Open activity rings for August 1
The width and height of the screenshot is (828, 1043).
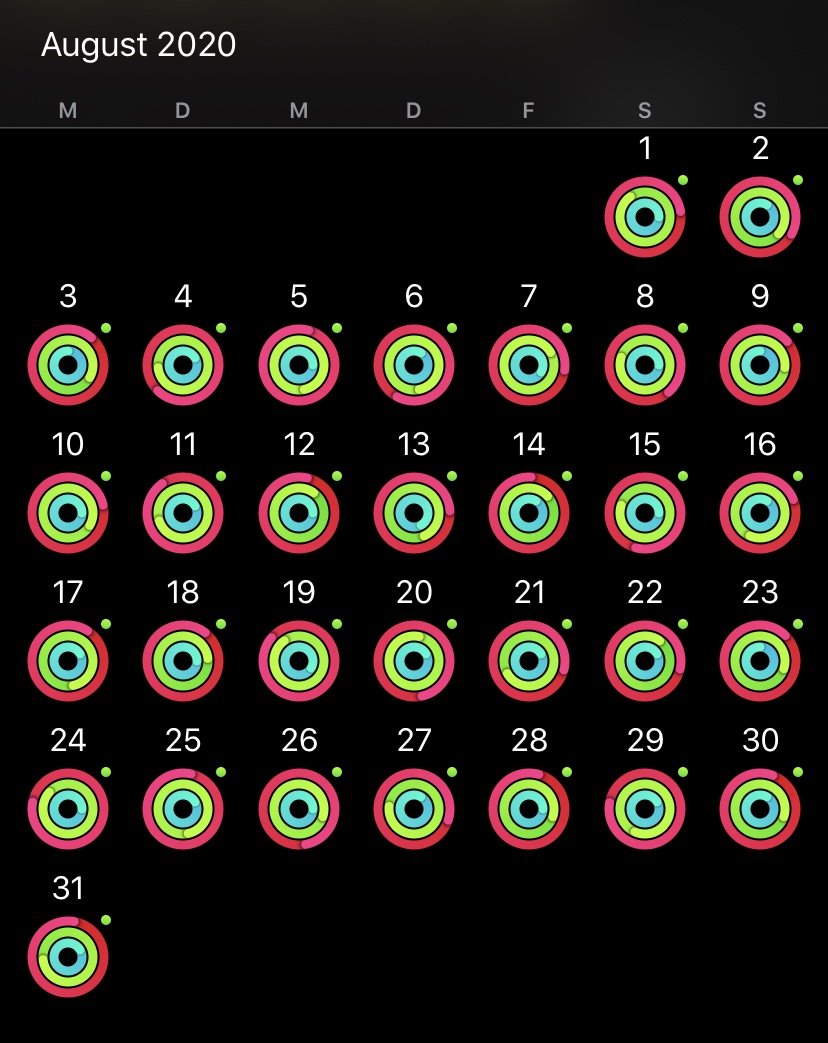[x=645, y=217]
